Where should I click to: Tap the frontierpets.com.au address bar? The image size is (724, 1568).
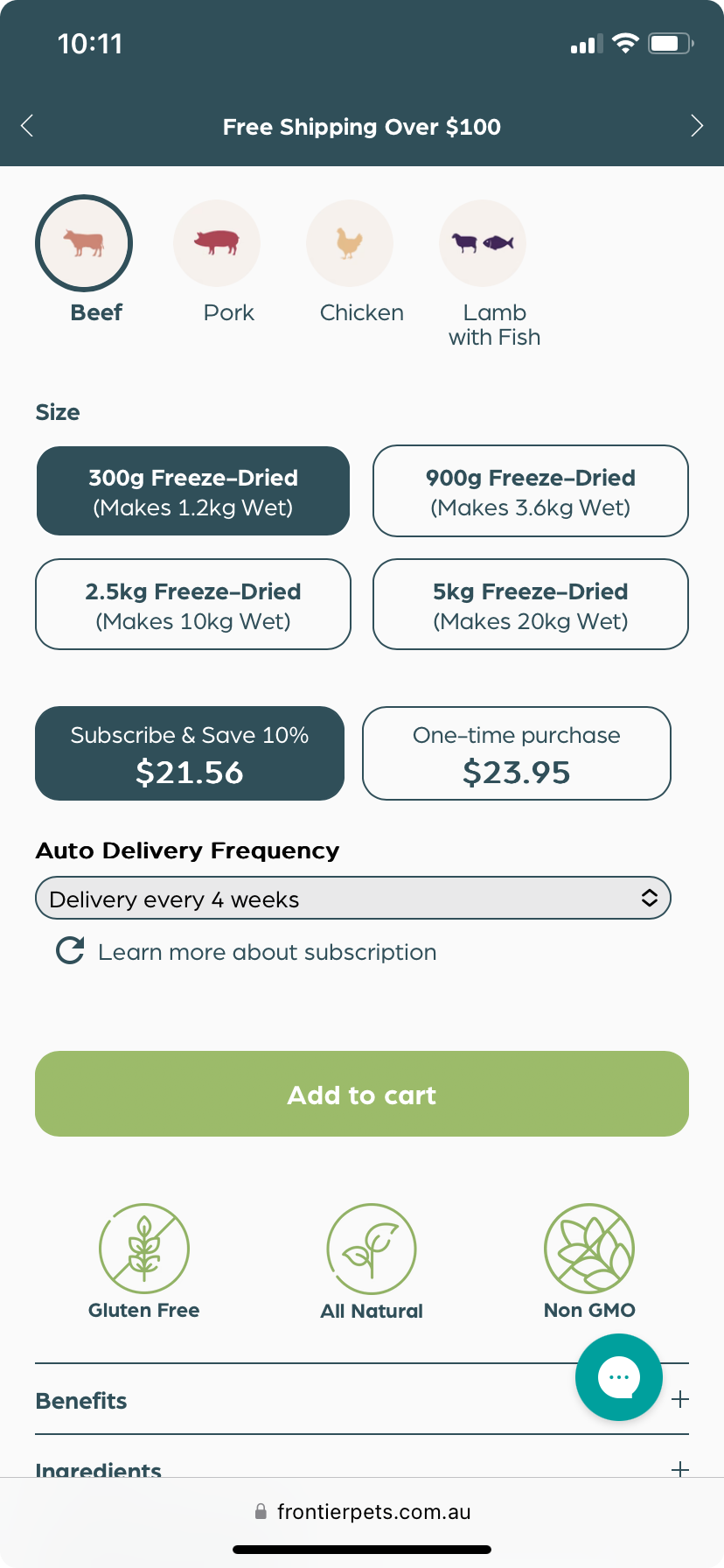tap(362, 1512)
